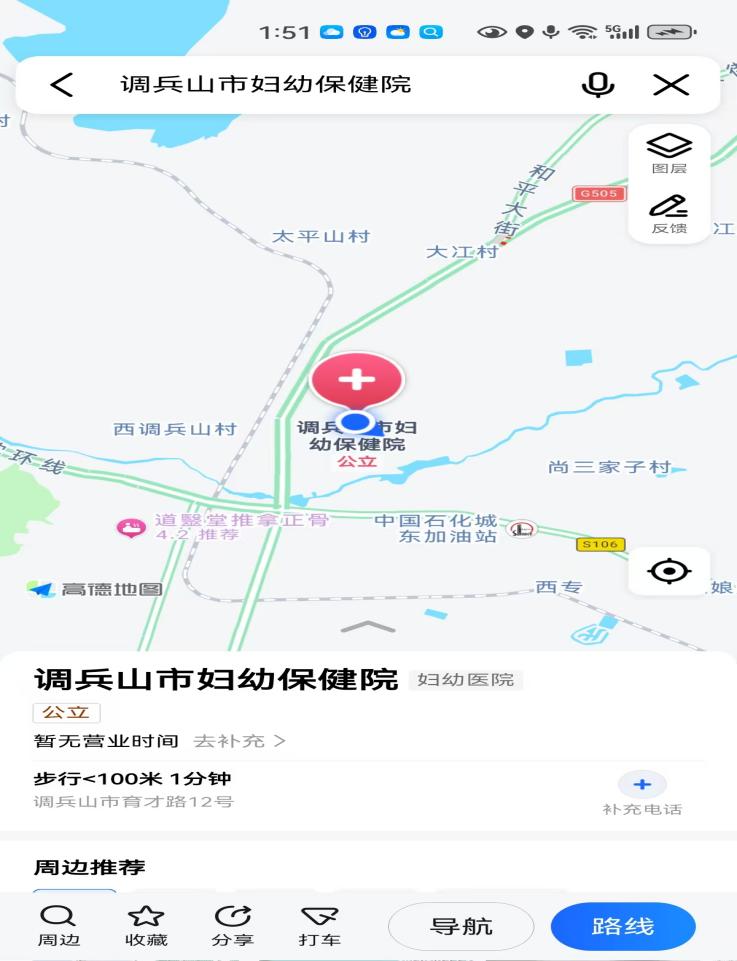Recenter map on my current location

(x=669, y=571)
